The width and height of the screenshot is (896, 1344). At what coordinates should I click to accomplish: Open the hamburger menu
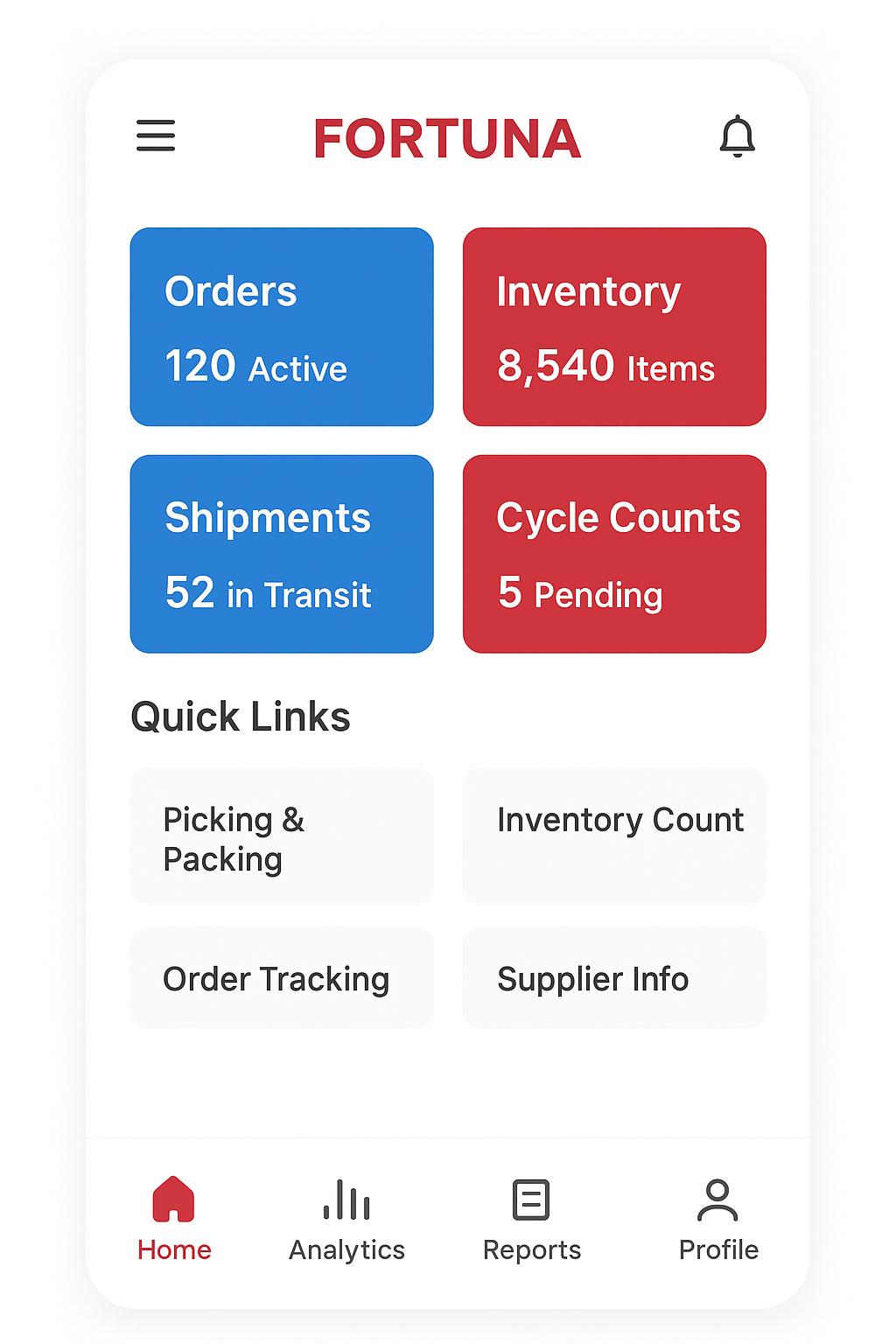point(156,136)
